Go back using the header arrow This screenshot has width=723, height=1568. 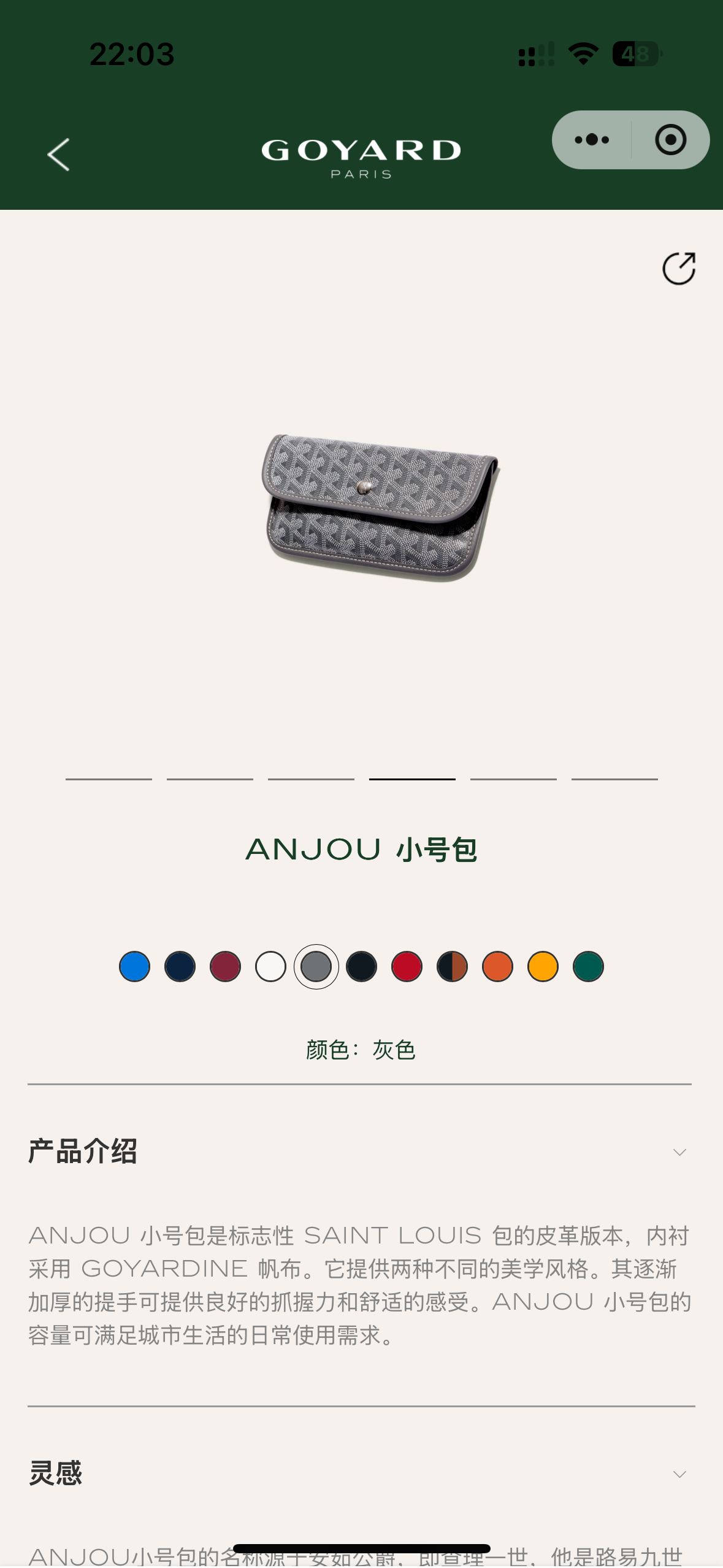point(58,154)
